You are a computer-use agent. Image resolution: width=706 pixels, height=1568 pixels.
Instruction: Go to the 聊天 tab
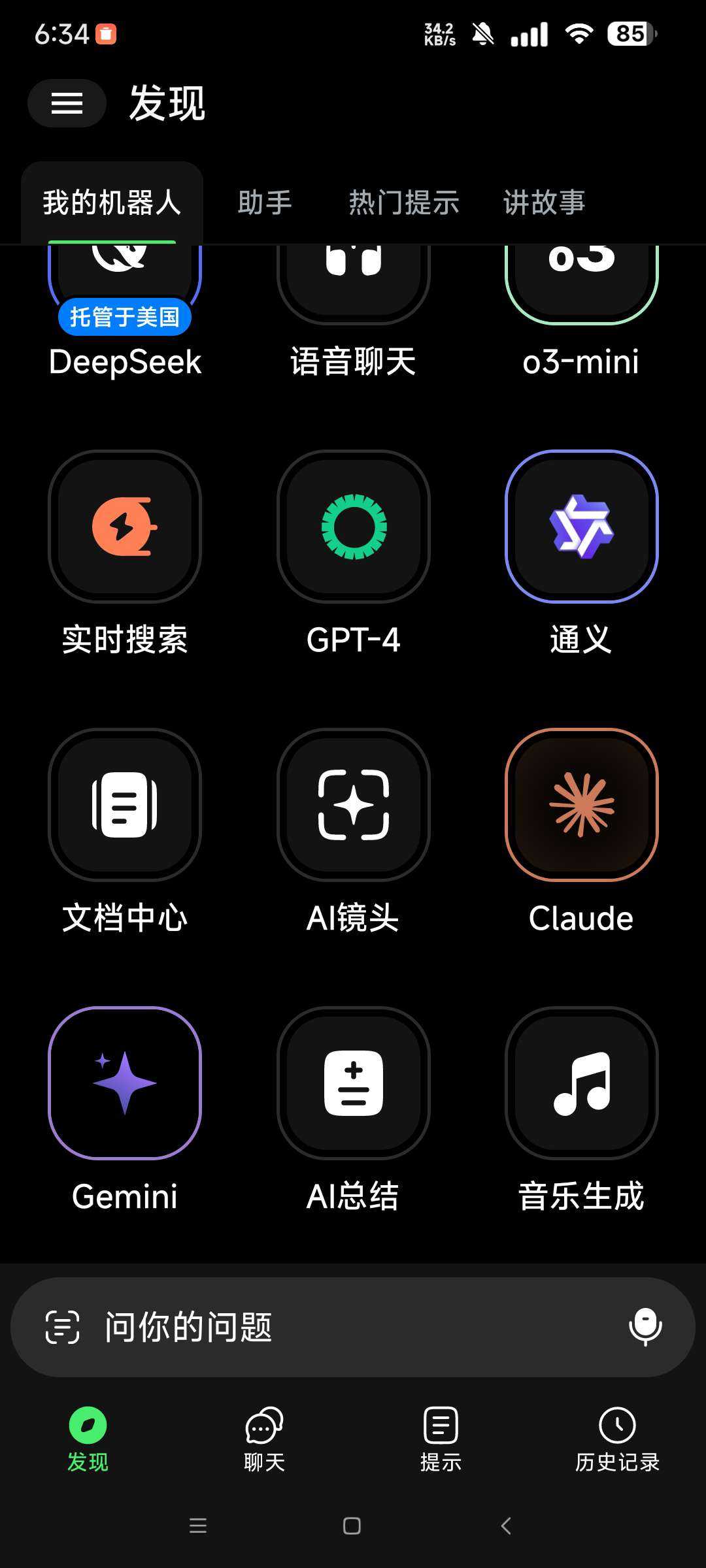pos(264,1439)
